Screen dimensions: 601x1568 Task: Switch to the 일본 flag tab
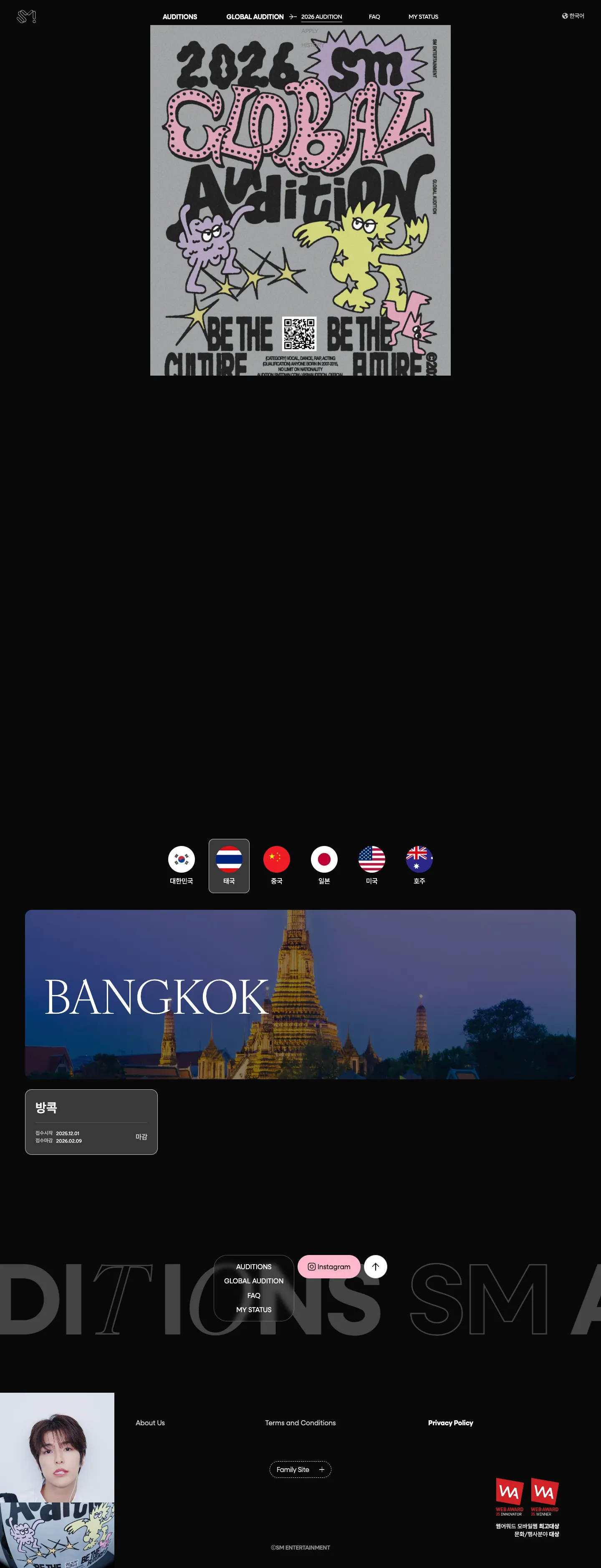(324, 865)
